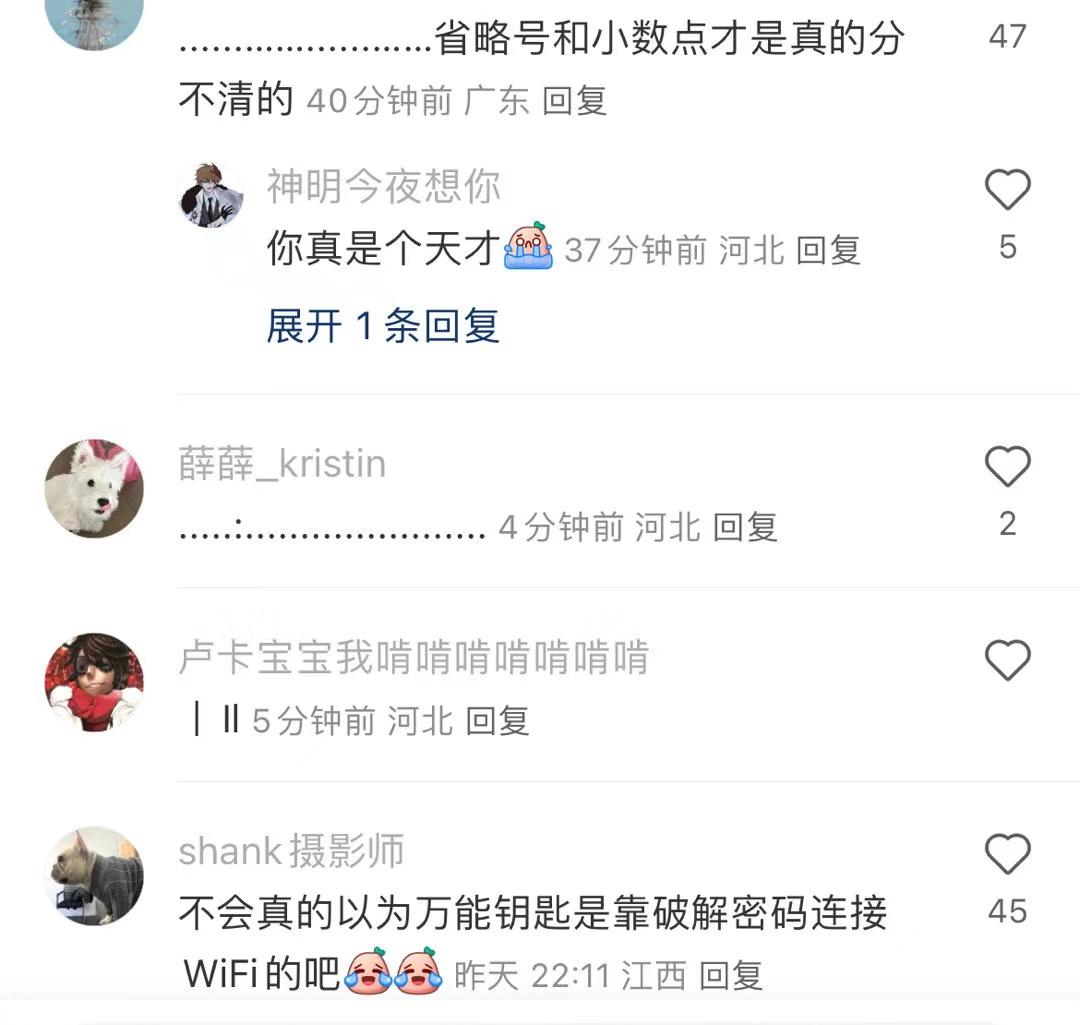1080x1025 pixels.
Task: Like the comment by 卢卡宝宝我啃啃啃啃啃啃啃
Action: pos(1007,661)
